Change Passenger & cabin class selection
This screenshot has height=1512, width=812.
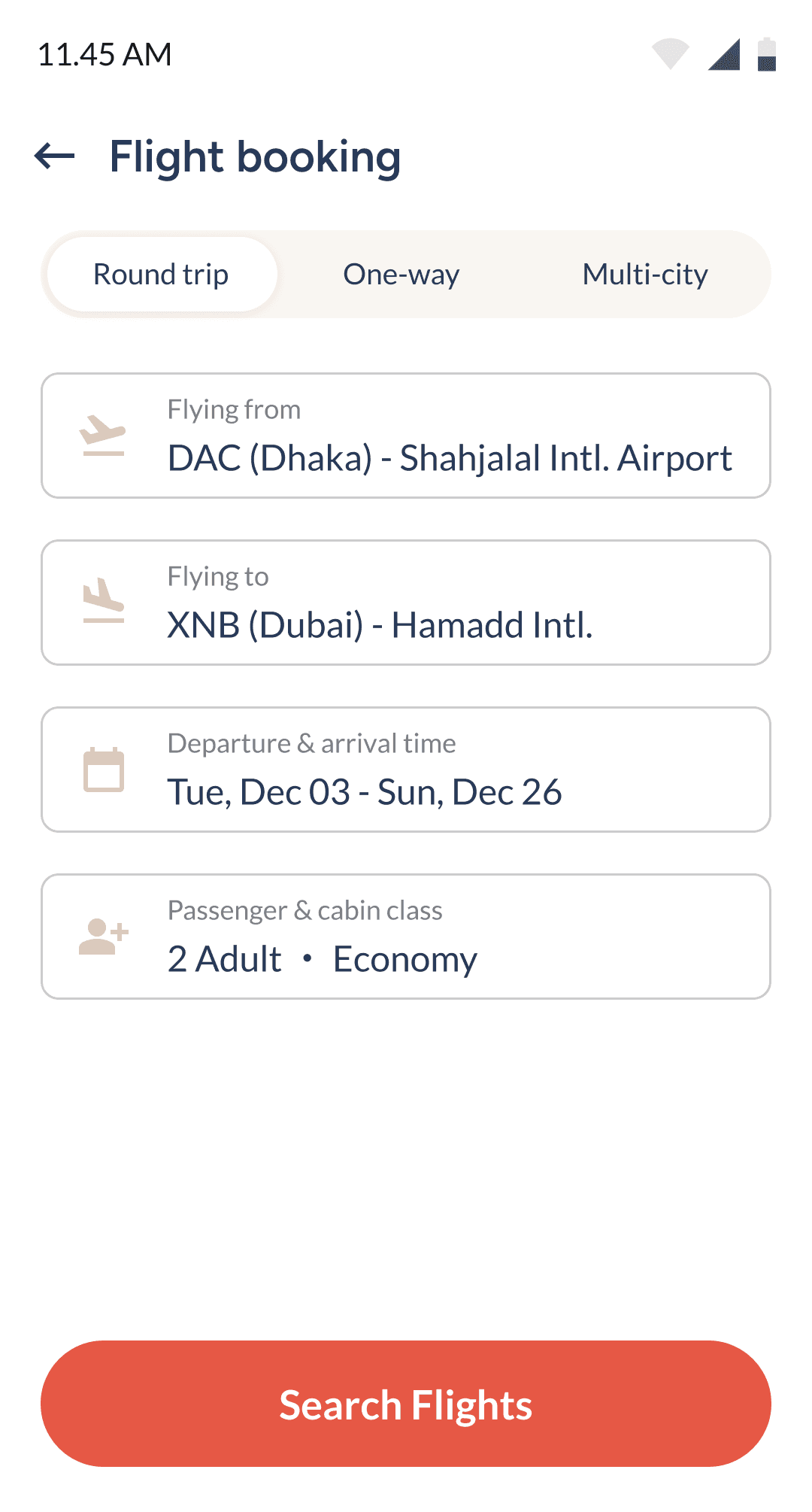pos(406,937)
